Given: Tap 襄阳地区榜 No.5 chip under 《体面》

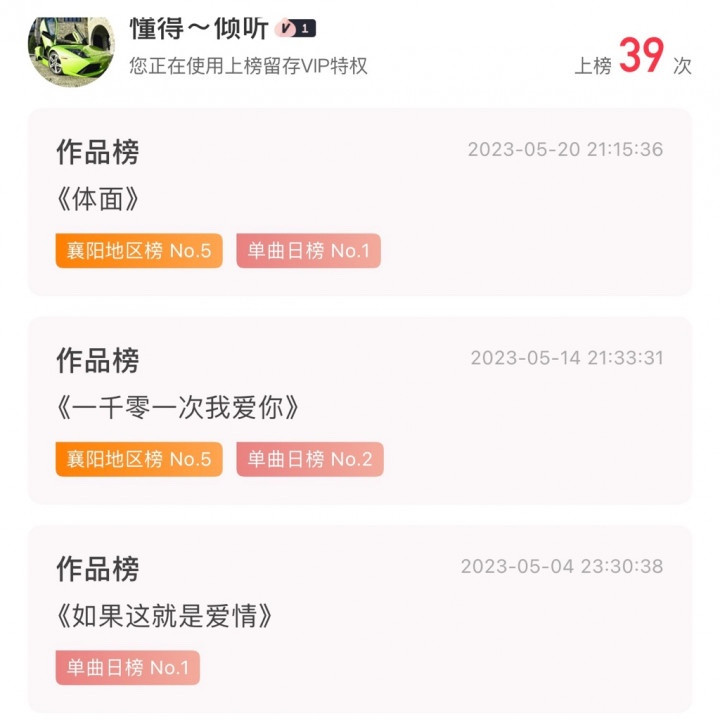Looking at the screenshot, I should 139,251.
